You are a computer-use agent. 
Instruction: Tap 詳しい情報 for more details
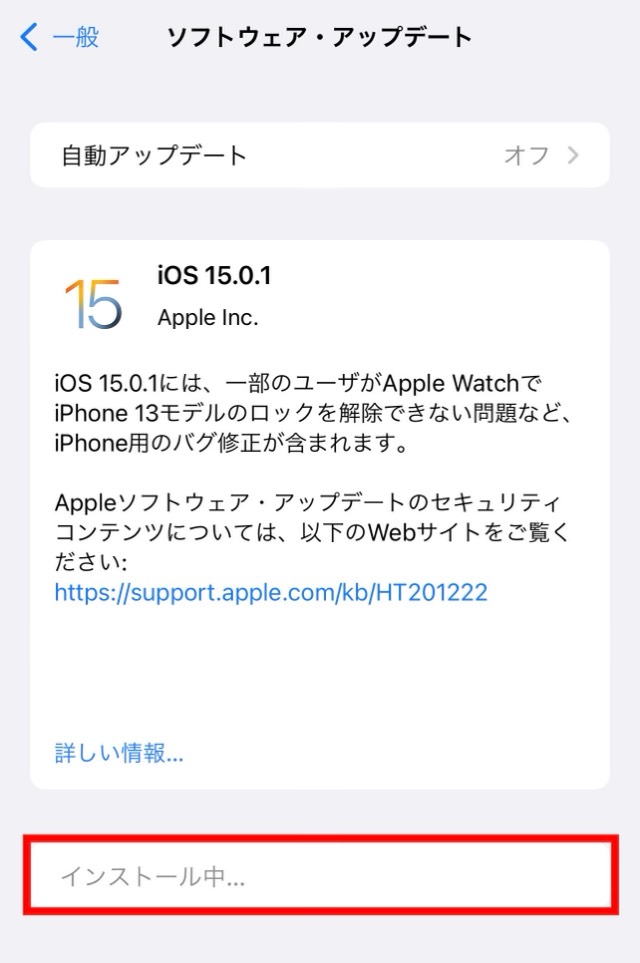(x=119, y=753)
